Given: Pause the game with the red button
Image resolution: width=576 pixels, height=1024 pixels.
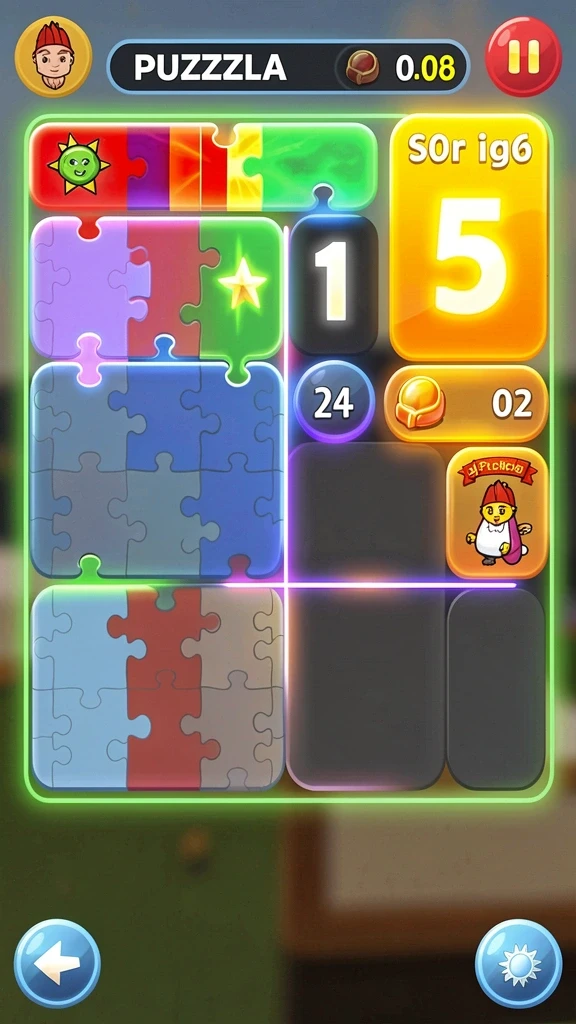Looking at the screenshot, I should (x=523, y=57).
